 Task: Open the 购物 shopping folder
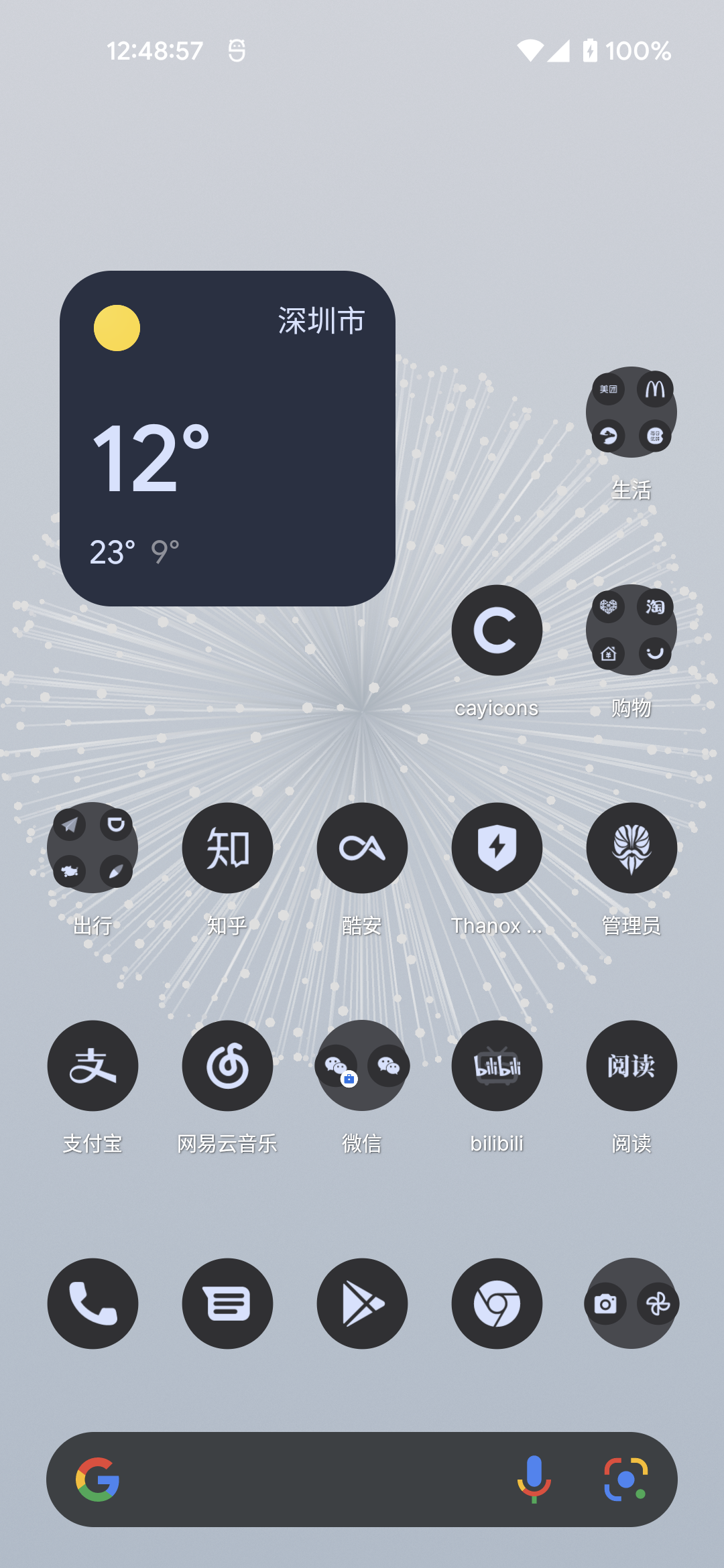[x=631, y=630]
